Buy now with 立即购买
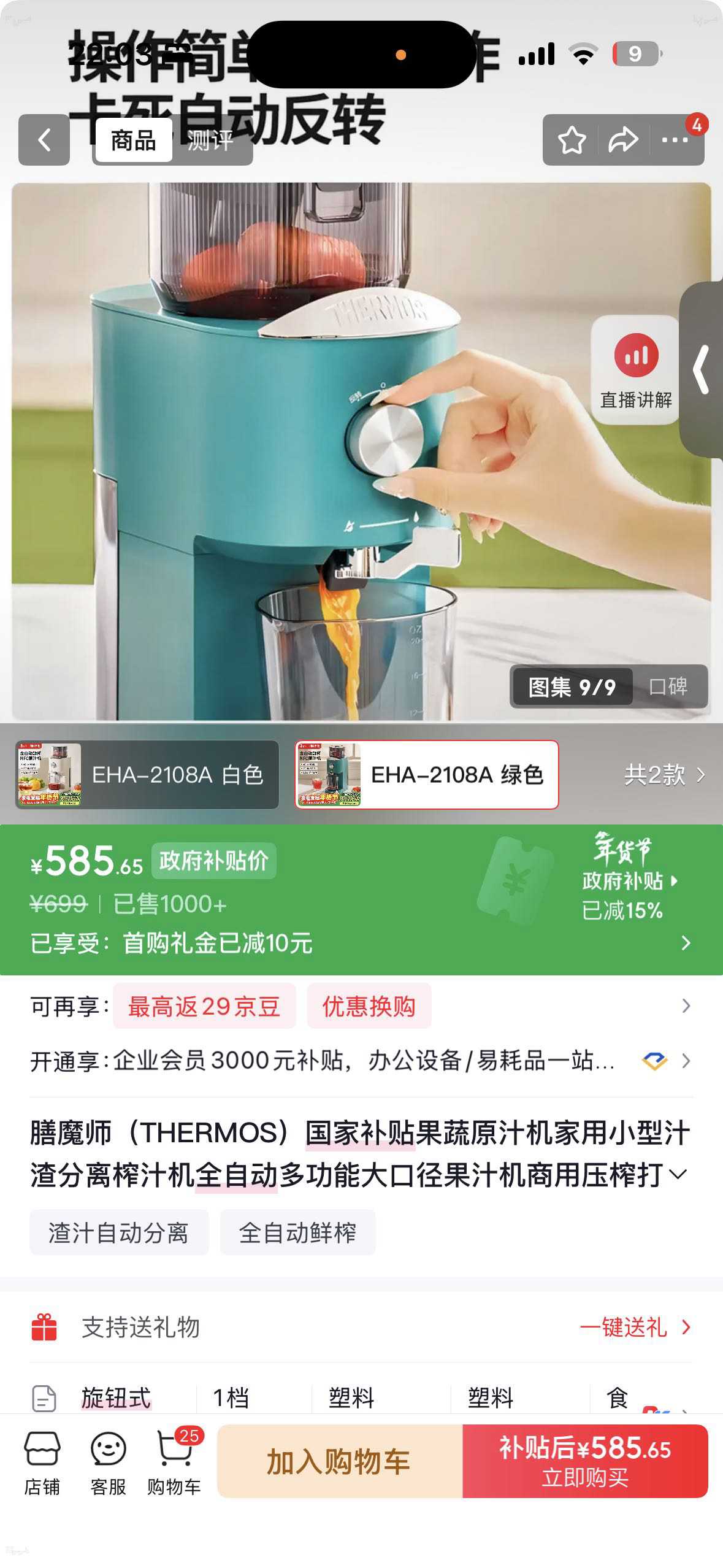The height and width of the screenshot is (1568, 723). click(585, 1462)
